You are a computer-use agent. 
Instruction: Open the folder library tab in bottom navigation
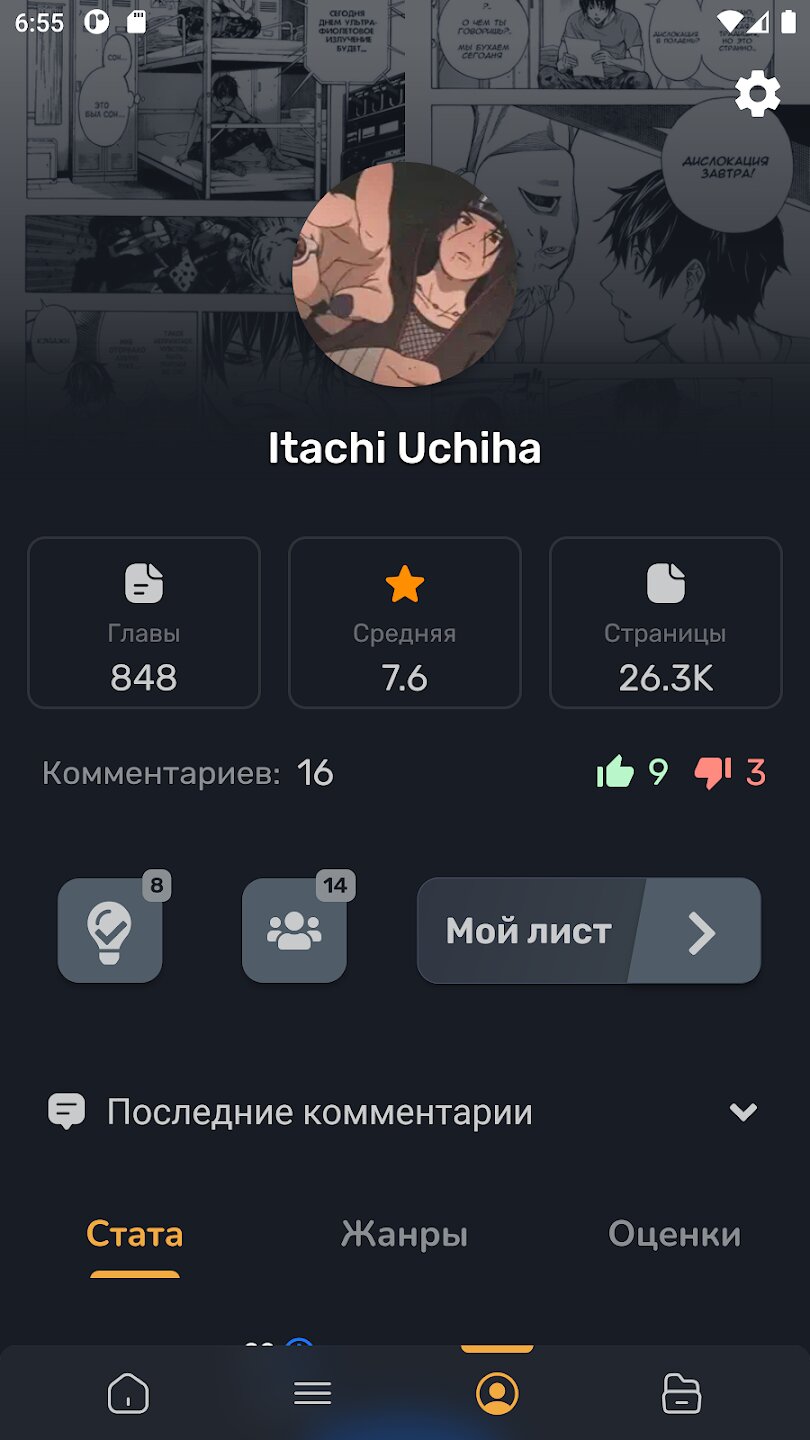[682, 1393]
